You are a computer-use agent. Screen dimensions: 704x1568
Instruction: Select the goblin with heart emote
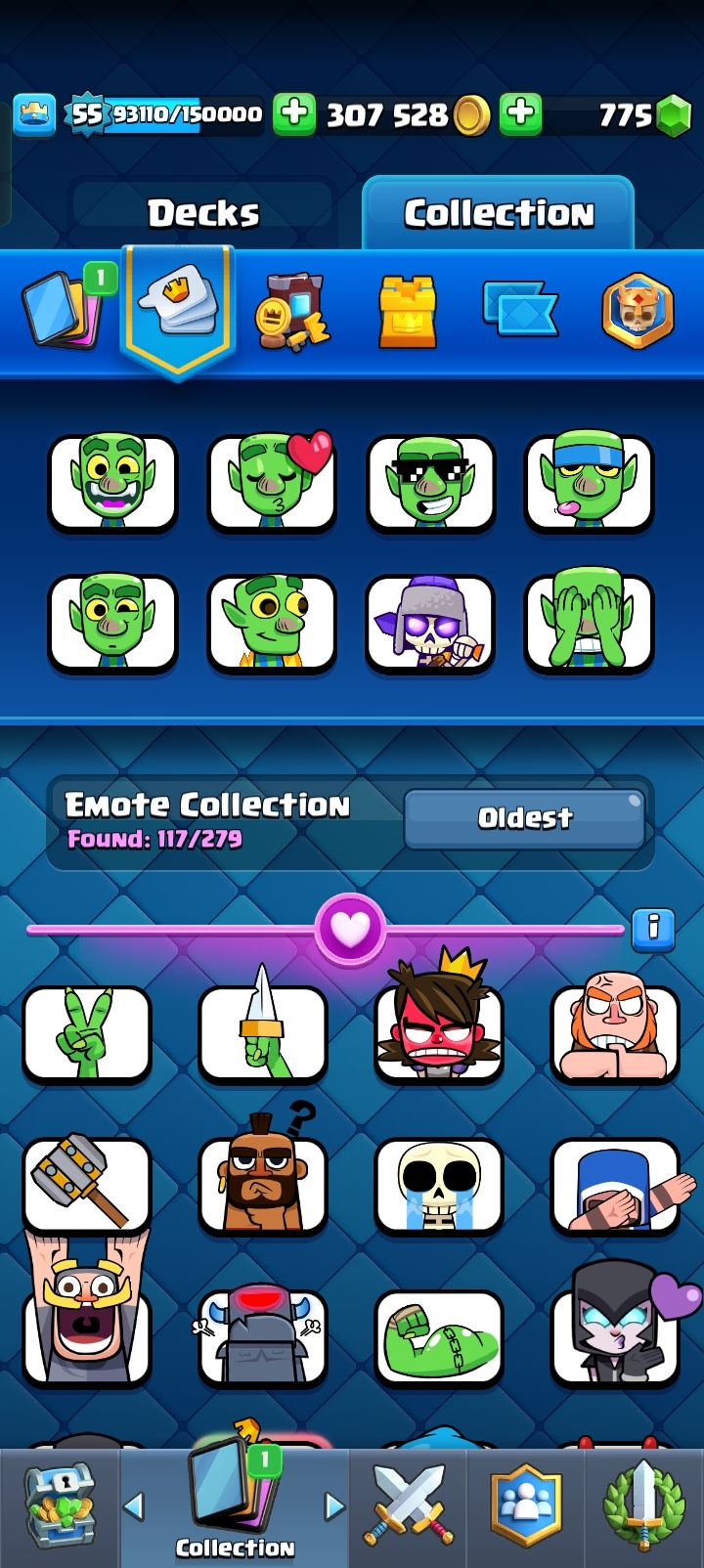272,482
